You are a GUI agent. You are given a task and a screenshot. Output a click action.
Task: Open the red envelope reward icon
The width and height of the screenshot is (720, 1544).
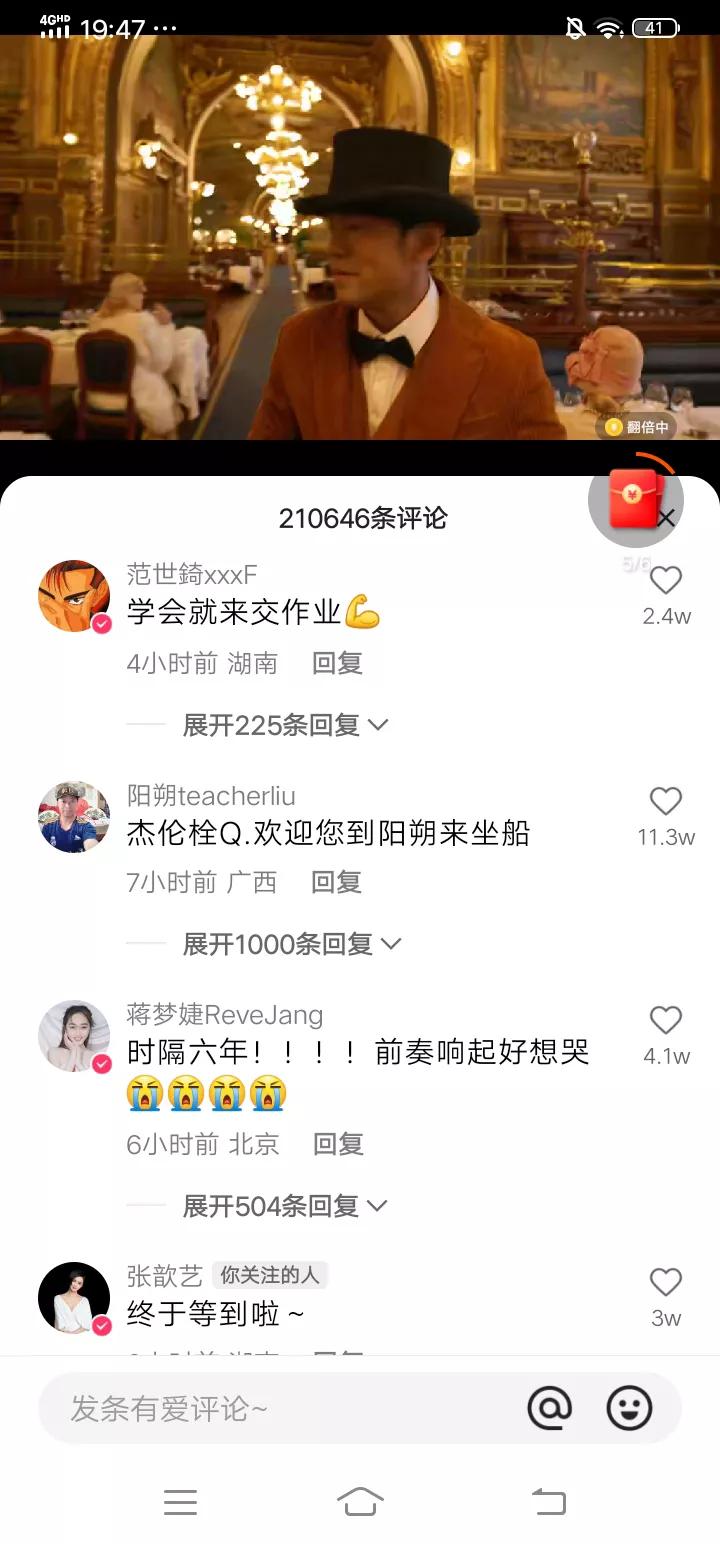635,498
